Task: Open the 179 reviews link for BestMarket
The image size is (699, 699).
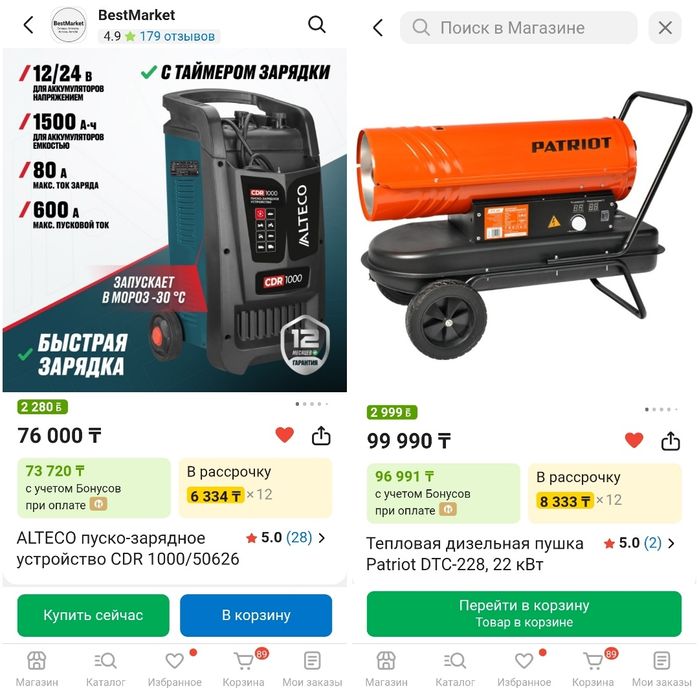Action: (x=176, y=36)
